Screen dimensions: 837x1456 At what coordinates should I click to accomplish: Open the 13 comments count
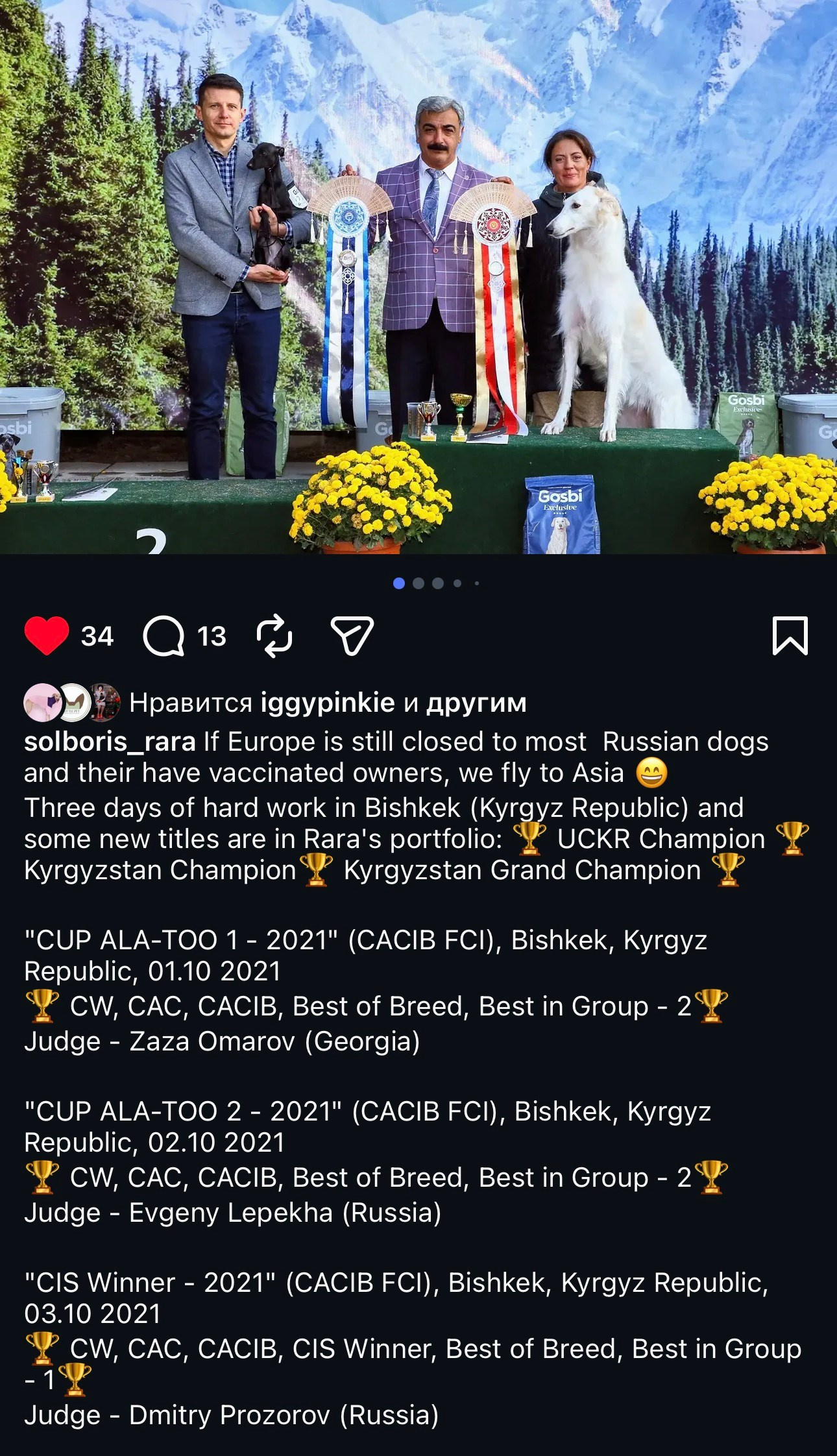[212, 637]
